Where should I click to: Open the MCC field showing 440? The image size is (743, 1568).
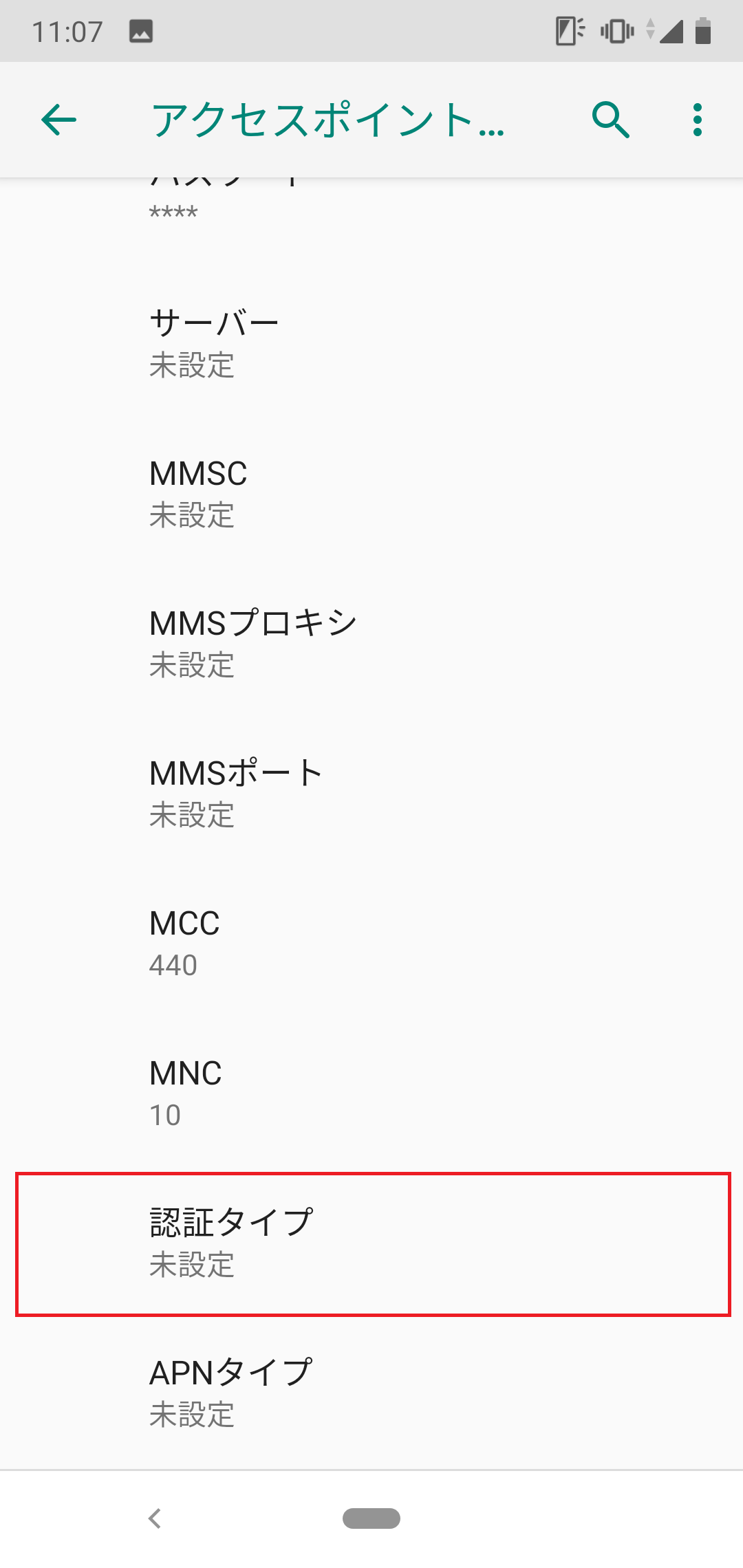(x=371, y=942)
